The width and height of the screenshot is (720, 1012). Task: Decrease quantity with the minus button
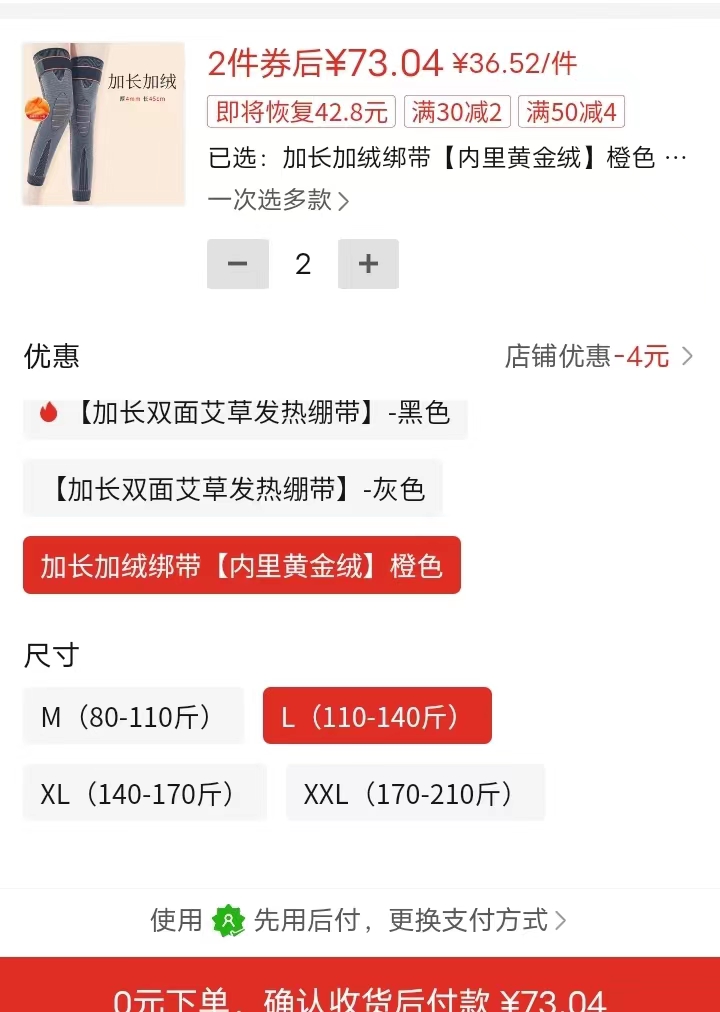click(238, 264)
